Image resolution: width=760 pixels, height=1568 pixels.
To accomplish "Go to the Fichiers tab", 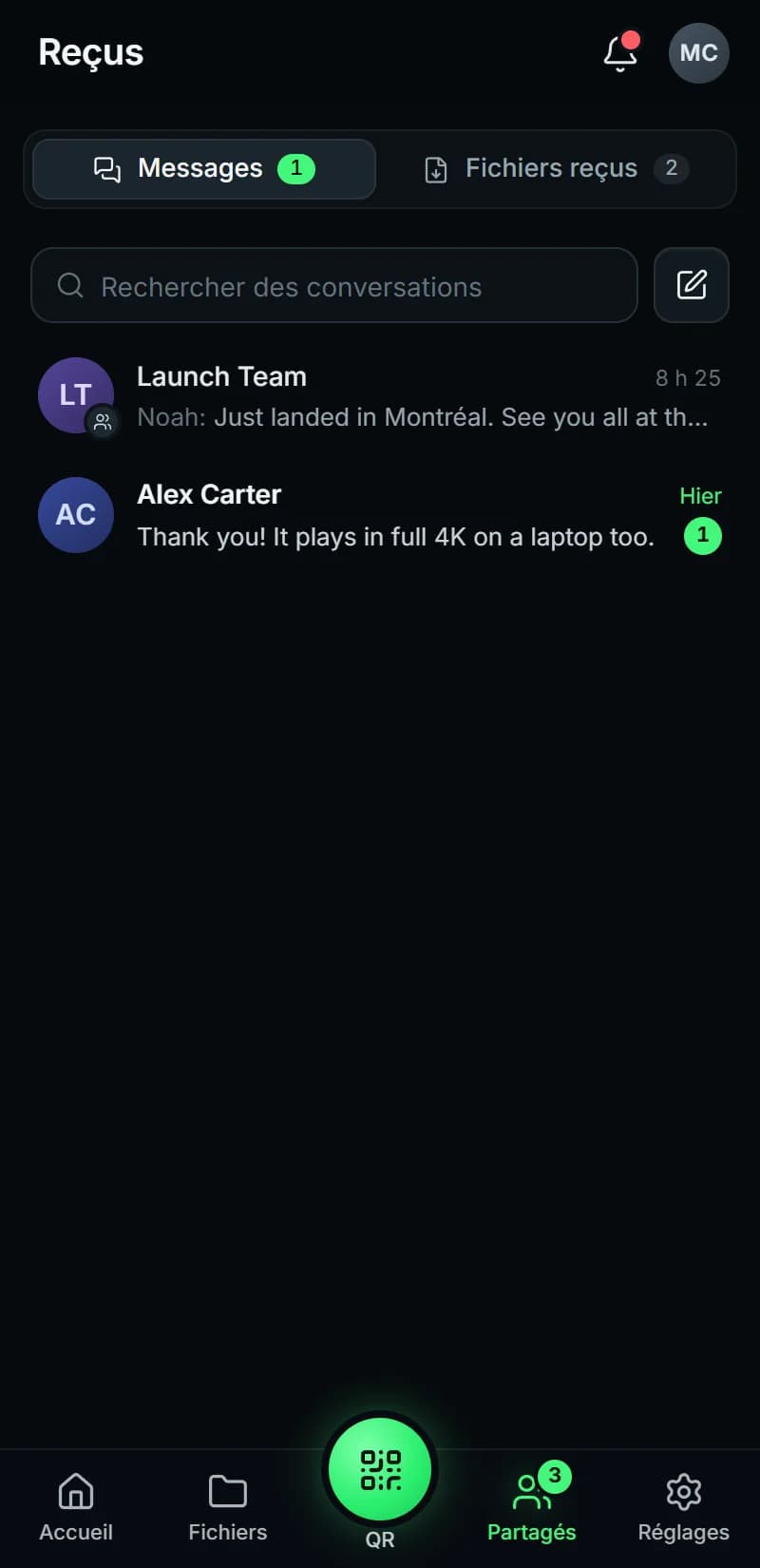I will click(x=228, y=1508).
